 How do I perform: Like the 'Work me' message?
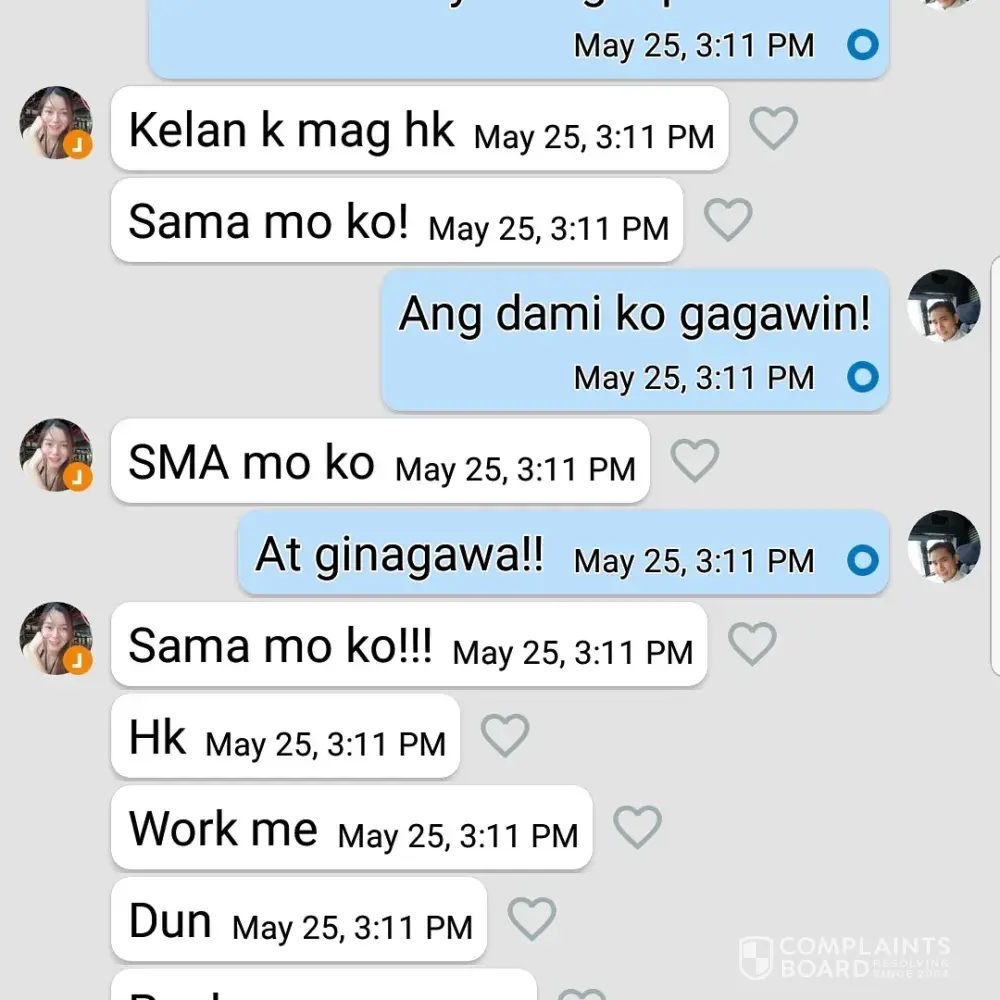[637, 827]
